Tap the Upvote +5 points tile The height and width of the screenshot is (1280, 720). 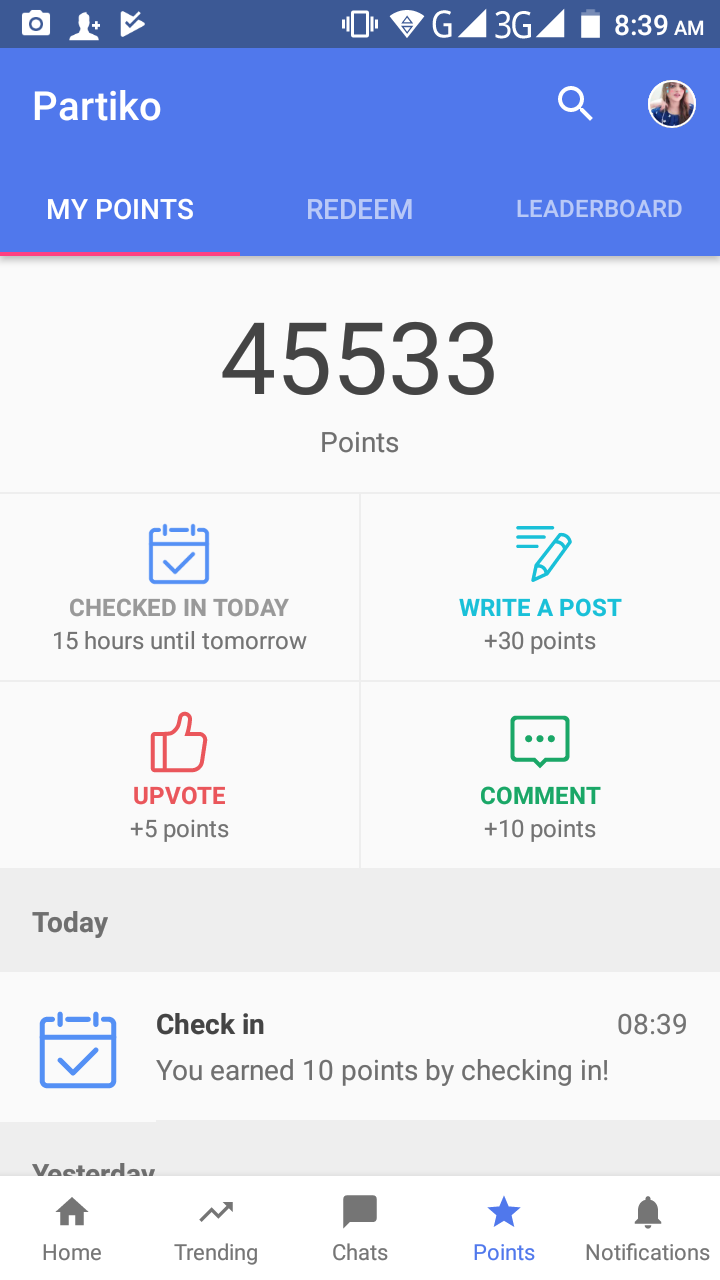(179, 775)
